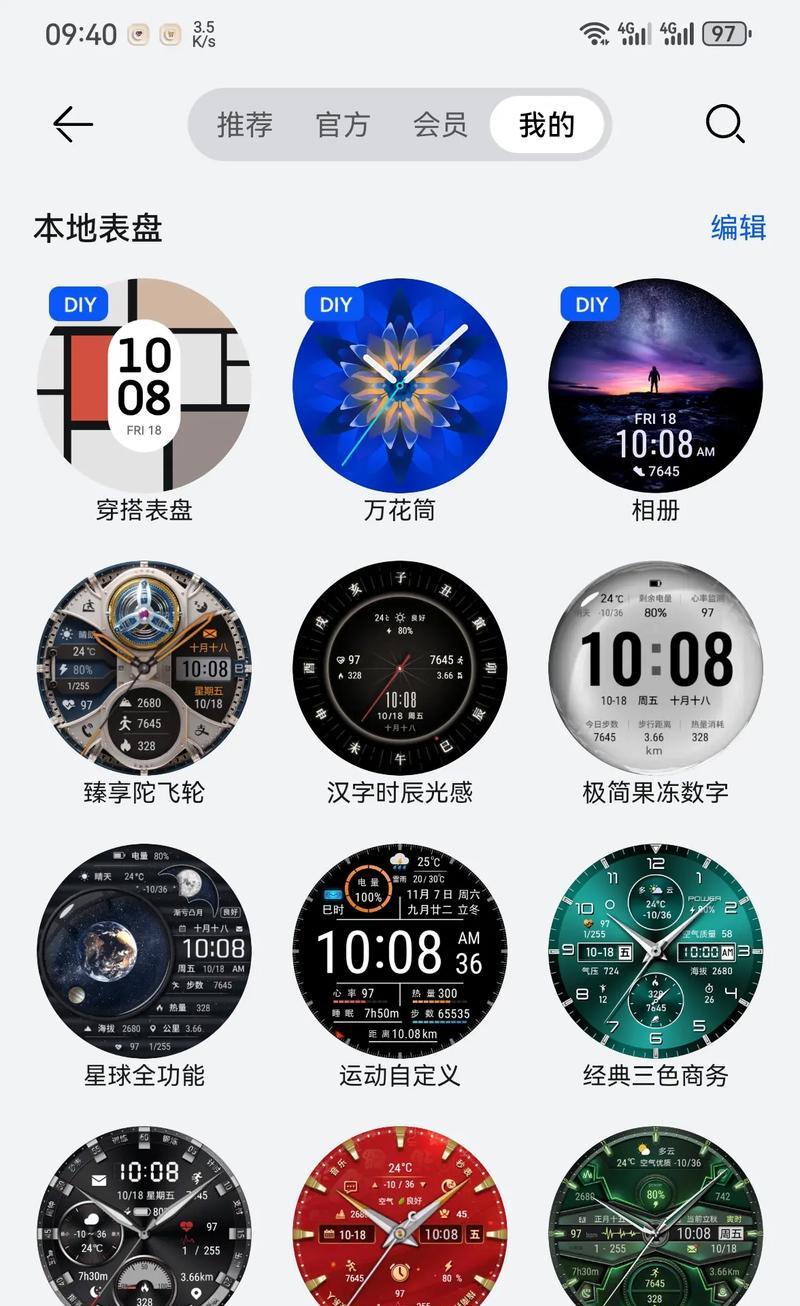Open the 穿搭表盘 watch face
The height and width of the screenshot is (1306, 800).
point(144,385)
